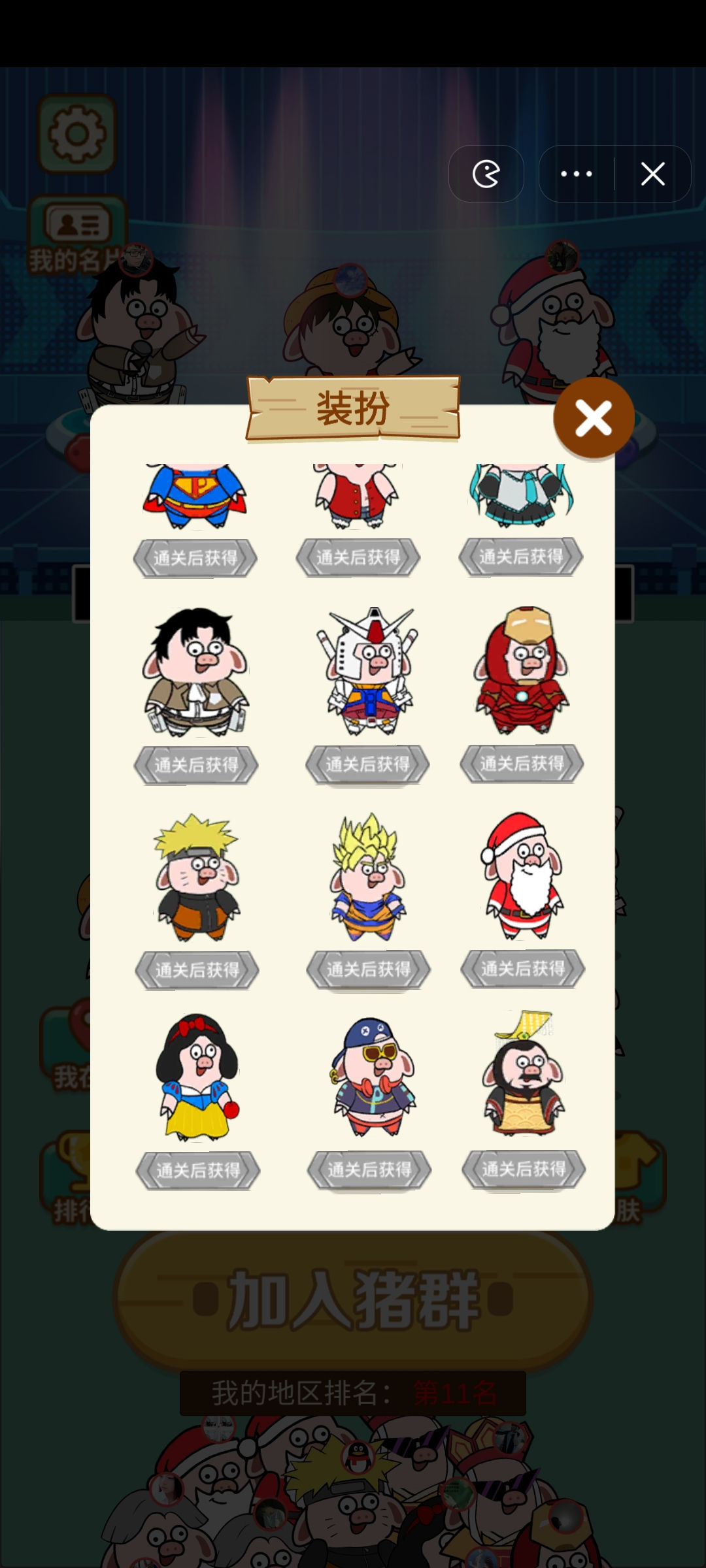The height and width of the screenshot is (1568, 706).
Task: Select the Santa pig costume
Action: (x=523, y=879)
